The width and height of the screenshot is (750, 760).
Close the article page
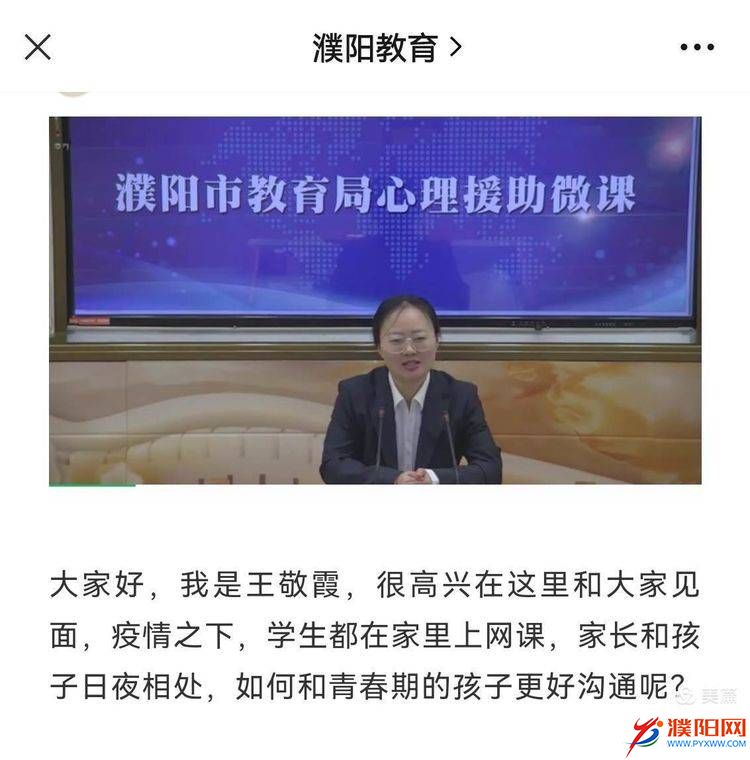click(x=38, y=46)
